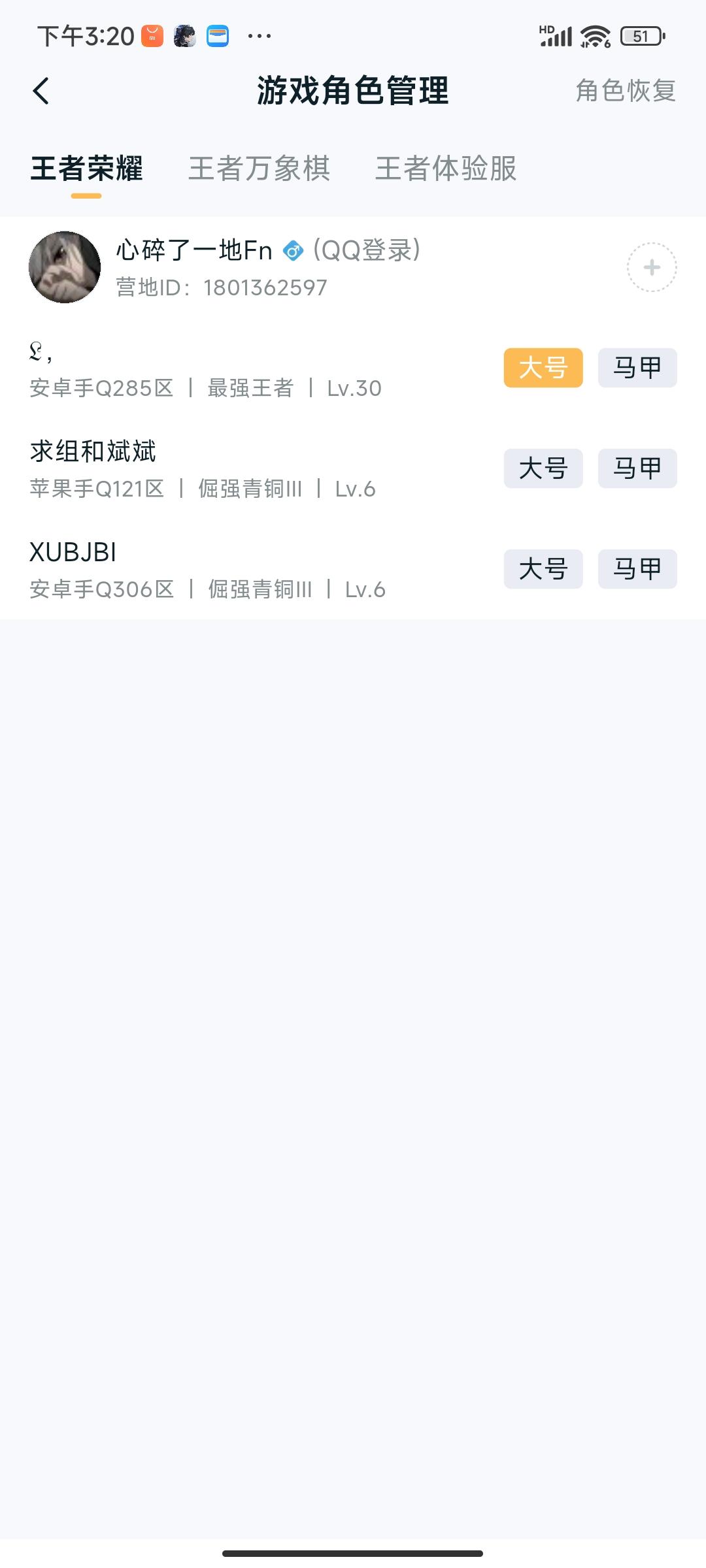Mark 求组和斌斌 as 大号
706x1568 pixels.
coord(543,468)
